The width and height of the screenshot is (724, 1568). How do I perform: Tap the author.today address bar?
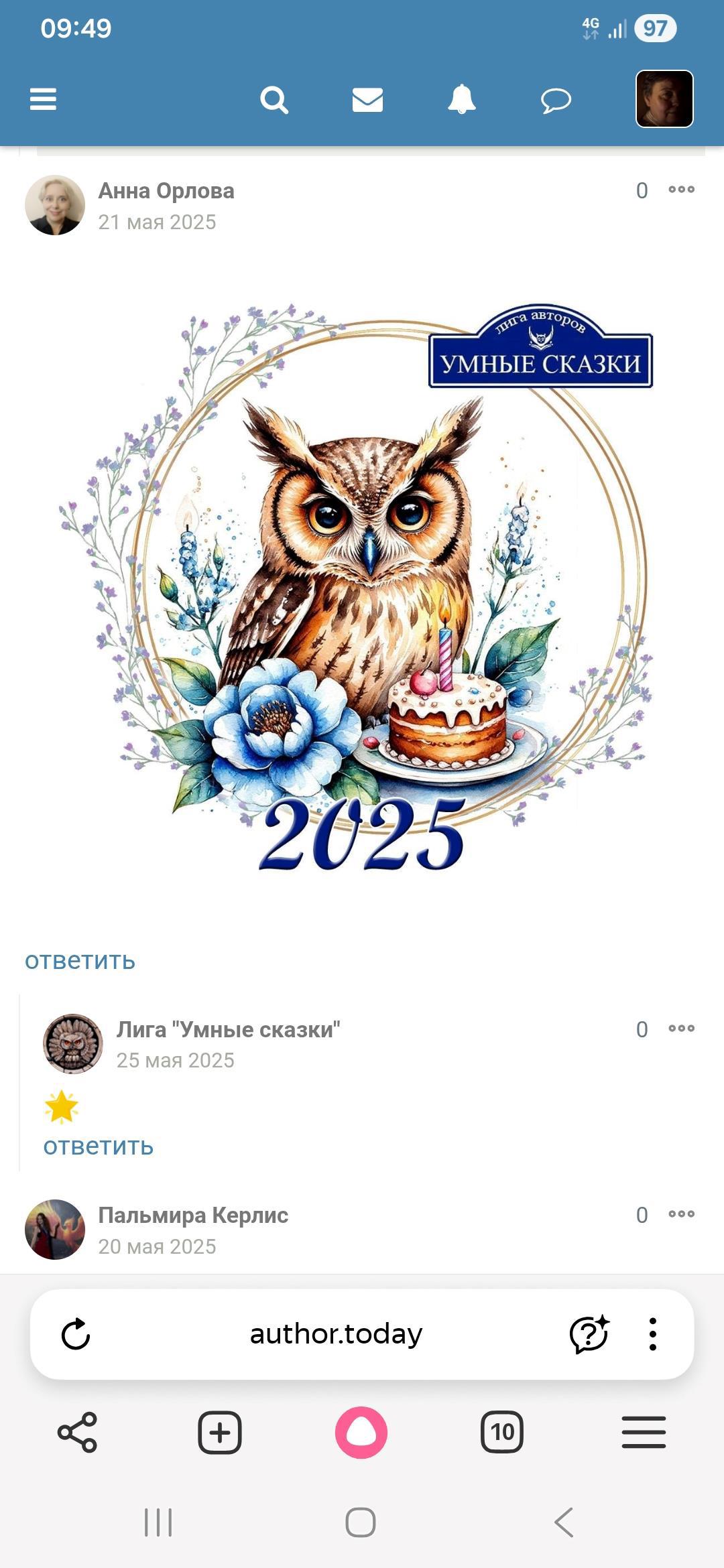[336, 1333]
